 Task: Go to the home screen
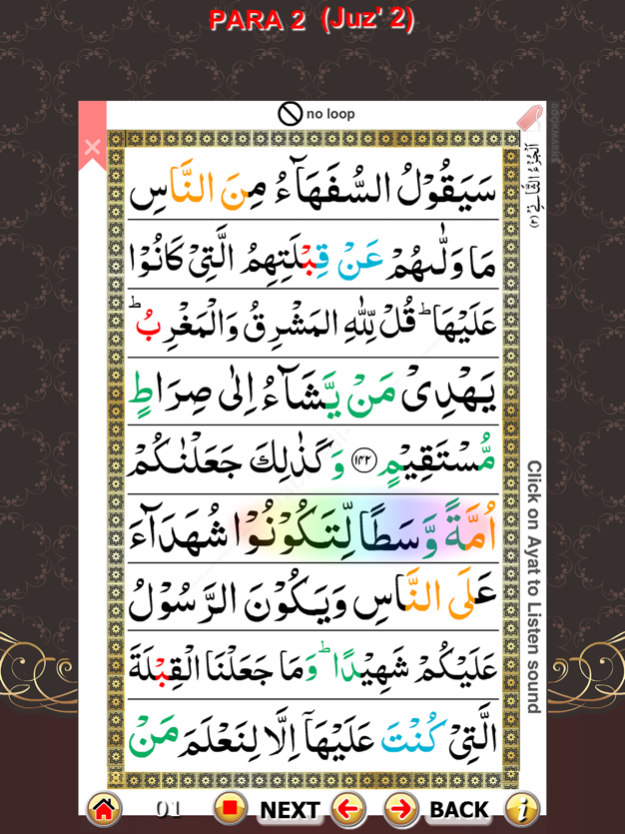click(x=104, y=808)
